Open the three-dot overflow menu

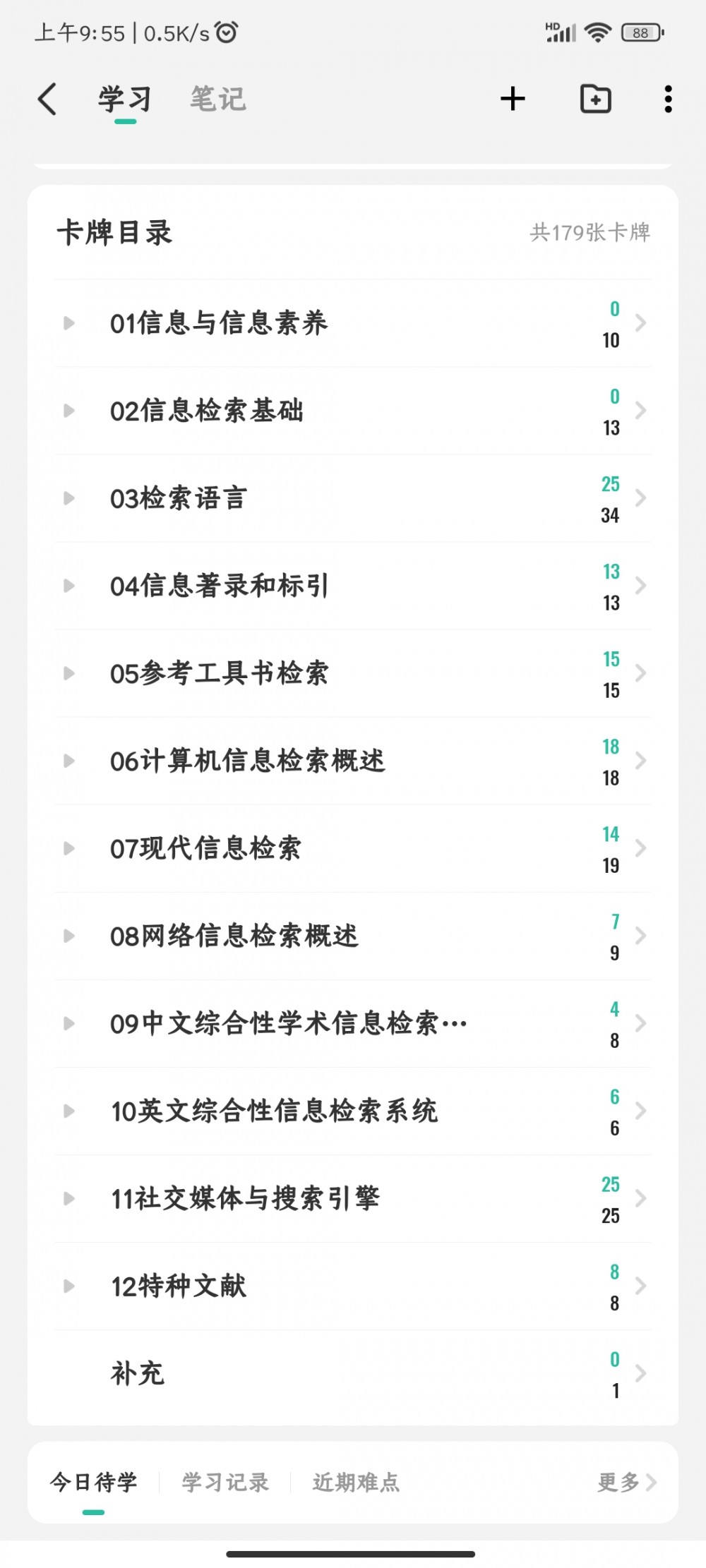pyautogui.click(x=668, y=99)
